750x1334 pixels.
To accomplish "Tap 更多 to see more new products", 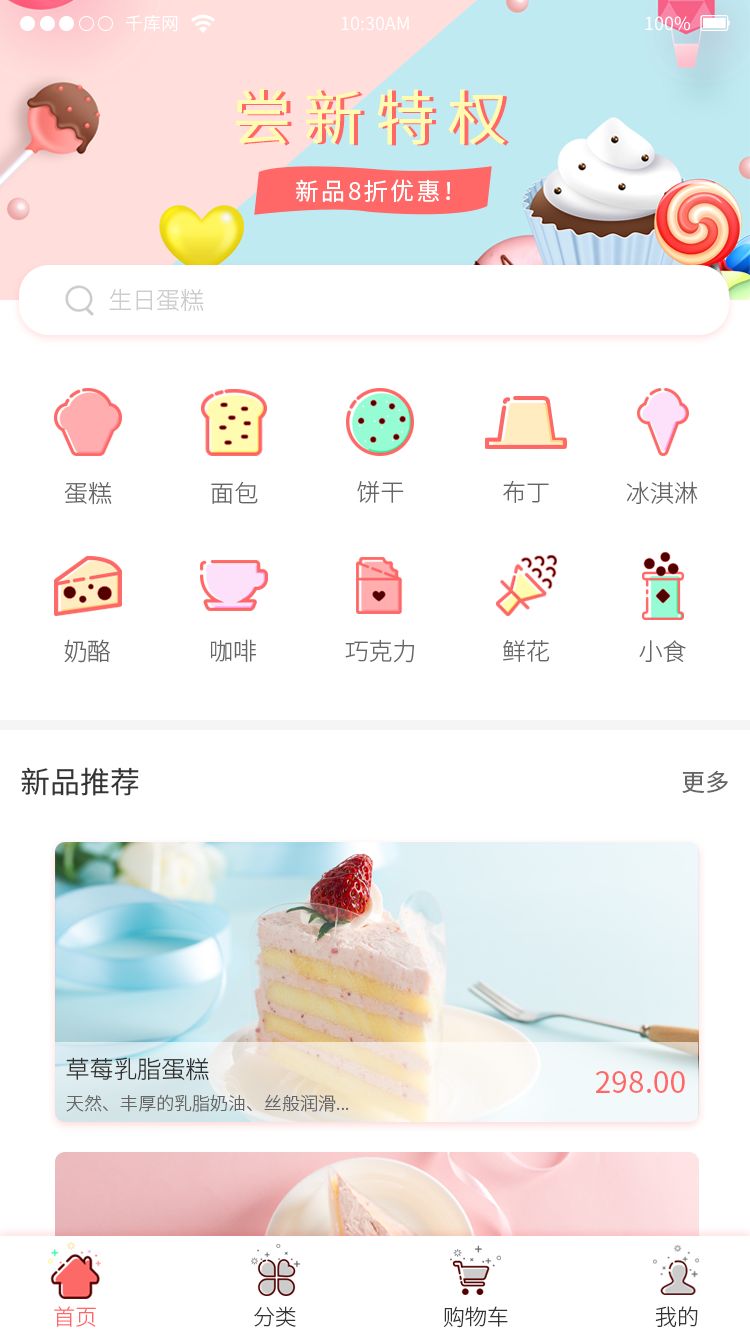I will coord(705,782).
